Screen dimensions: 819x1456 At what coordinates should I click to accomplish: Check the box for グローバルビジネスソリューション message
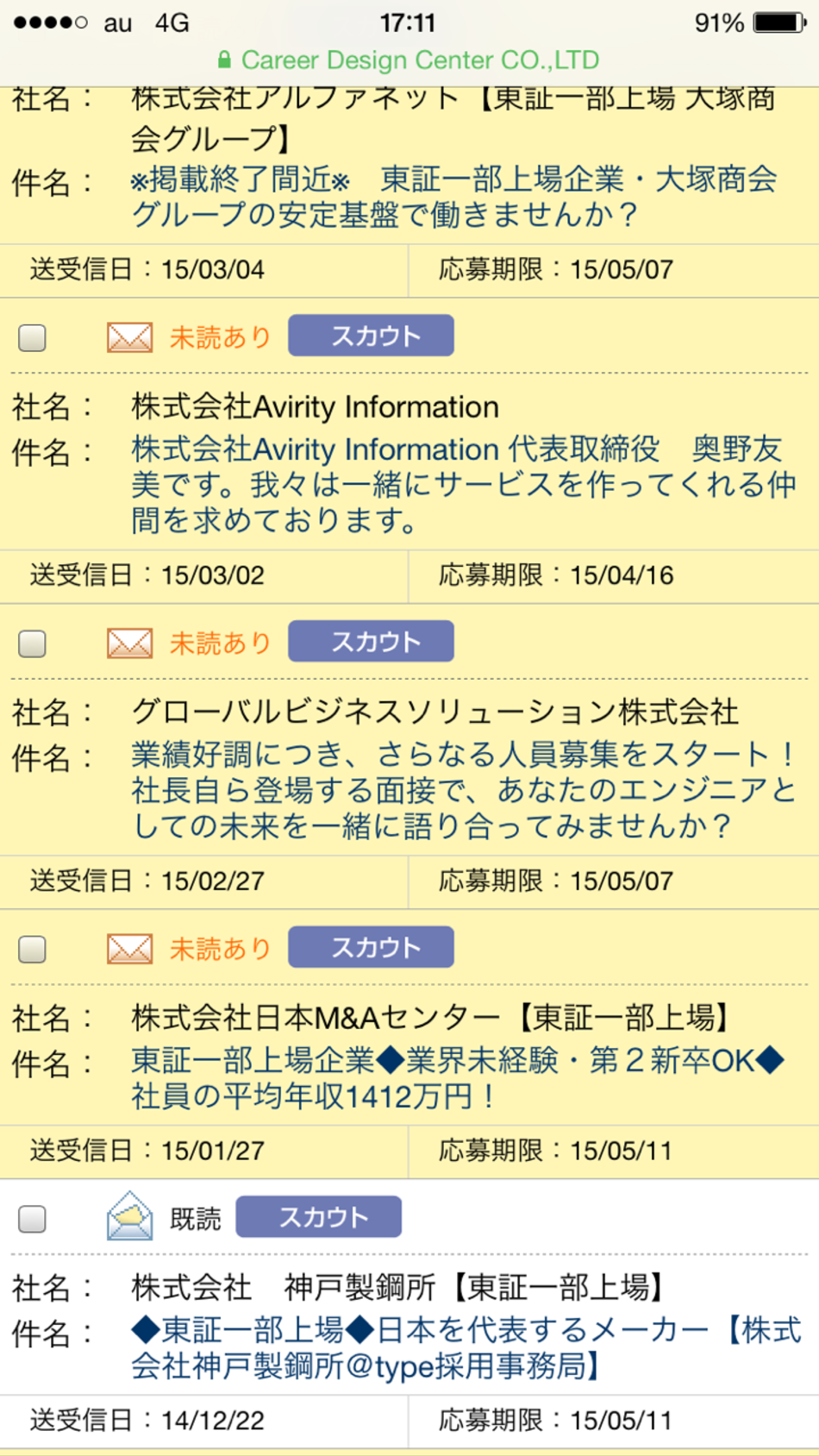[33, 643]
